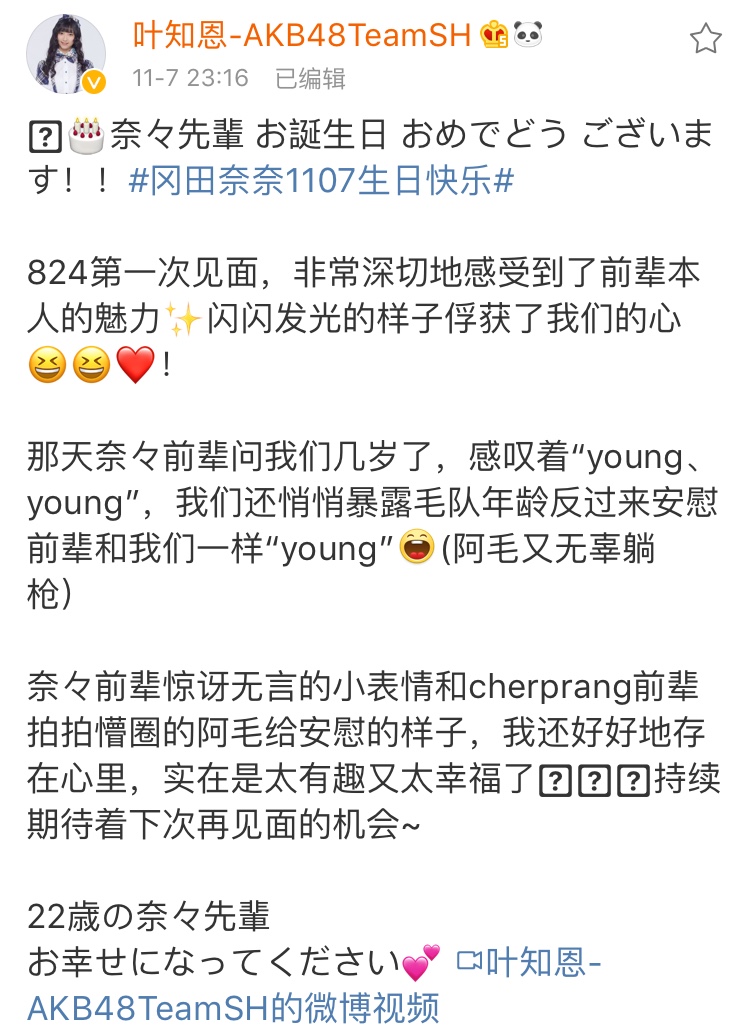Favorite this post with the star icon
750x1036 pixels.
pos(705,39)
